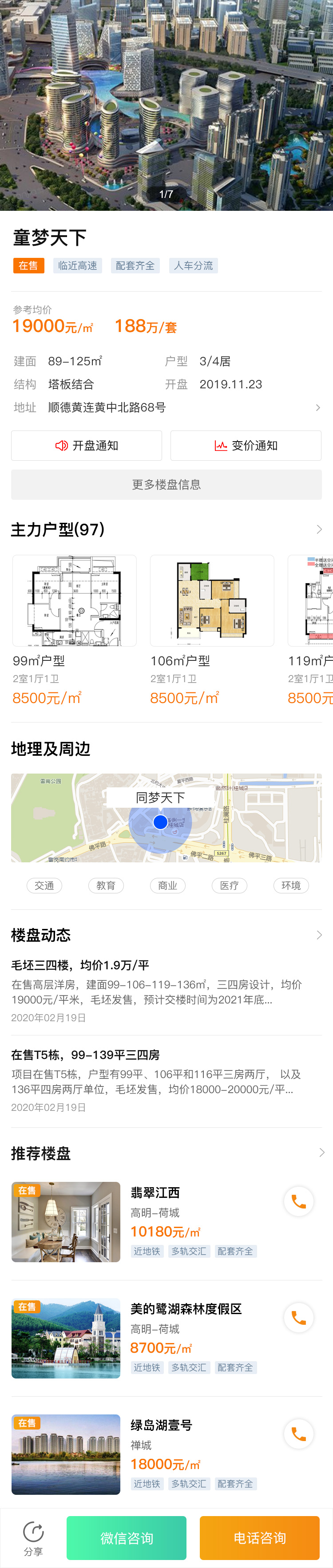
Task: Tap 电话咨询 to call
Action: (259, 1538)
